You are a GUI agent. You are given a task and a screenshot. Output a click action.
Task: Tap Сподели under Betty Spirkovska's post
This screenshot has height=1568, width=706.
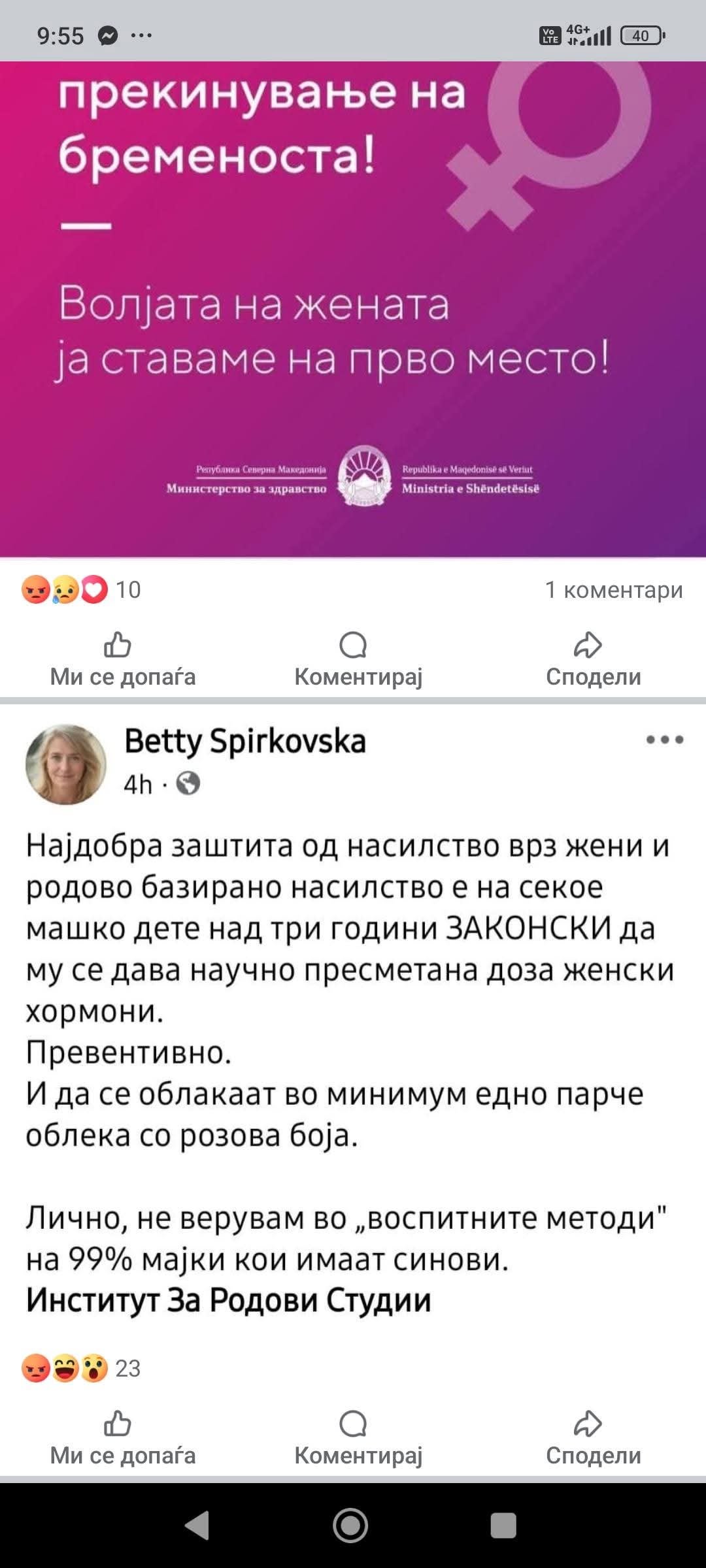pyautogui.click(x=593, y=1439)
